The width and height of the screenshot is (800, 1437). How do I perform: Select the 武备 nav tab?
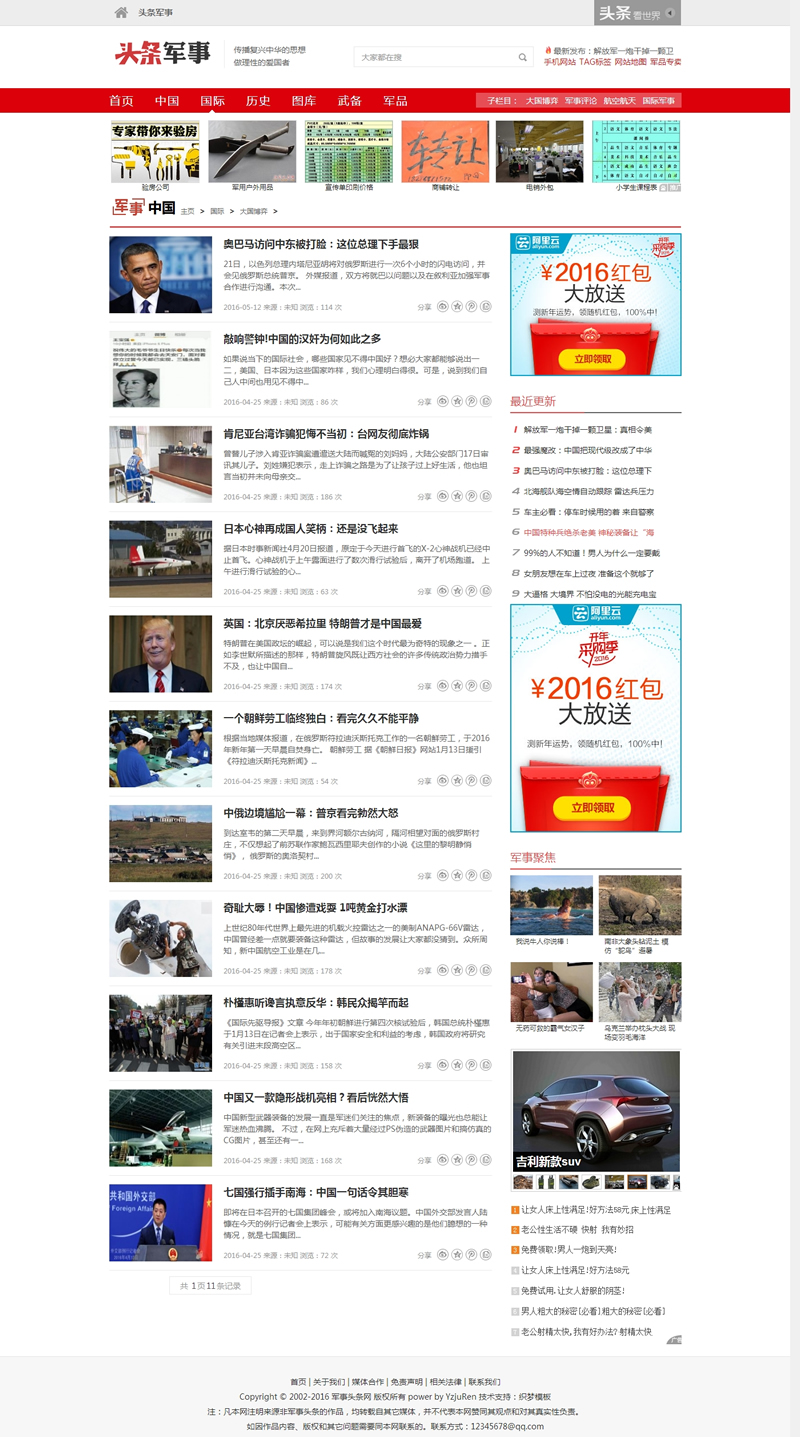coord(350,101)
